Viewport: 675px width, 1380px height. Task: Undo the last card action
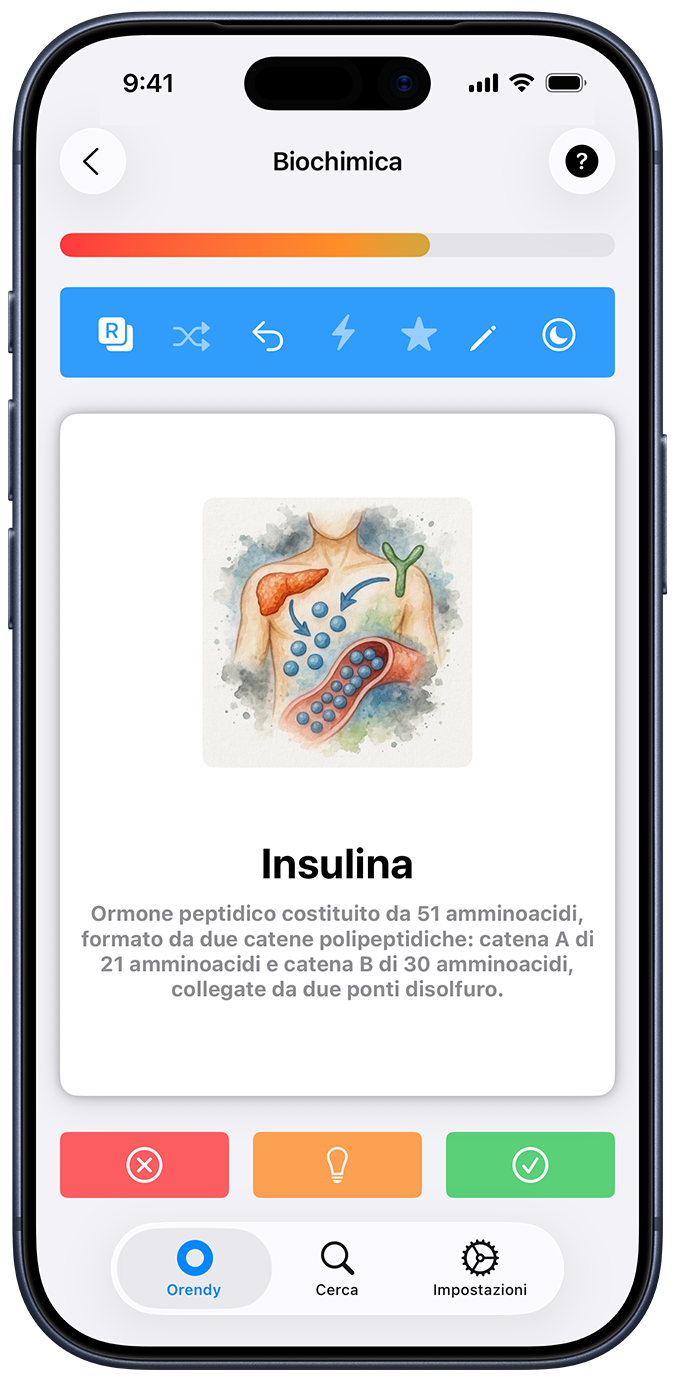click(x=267, y=336)
